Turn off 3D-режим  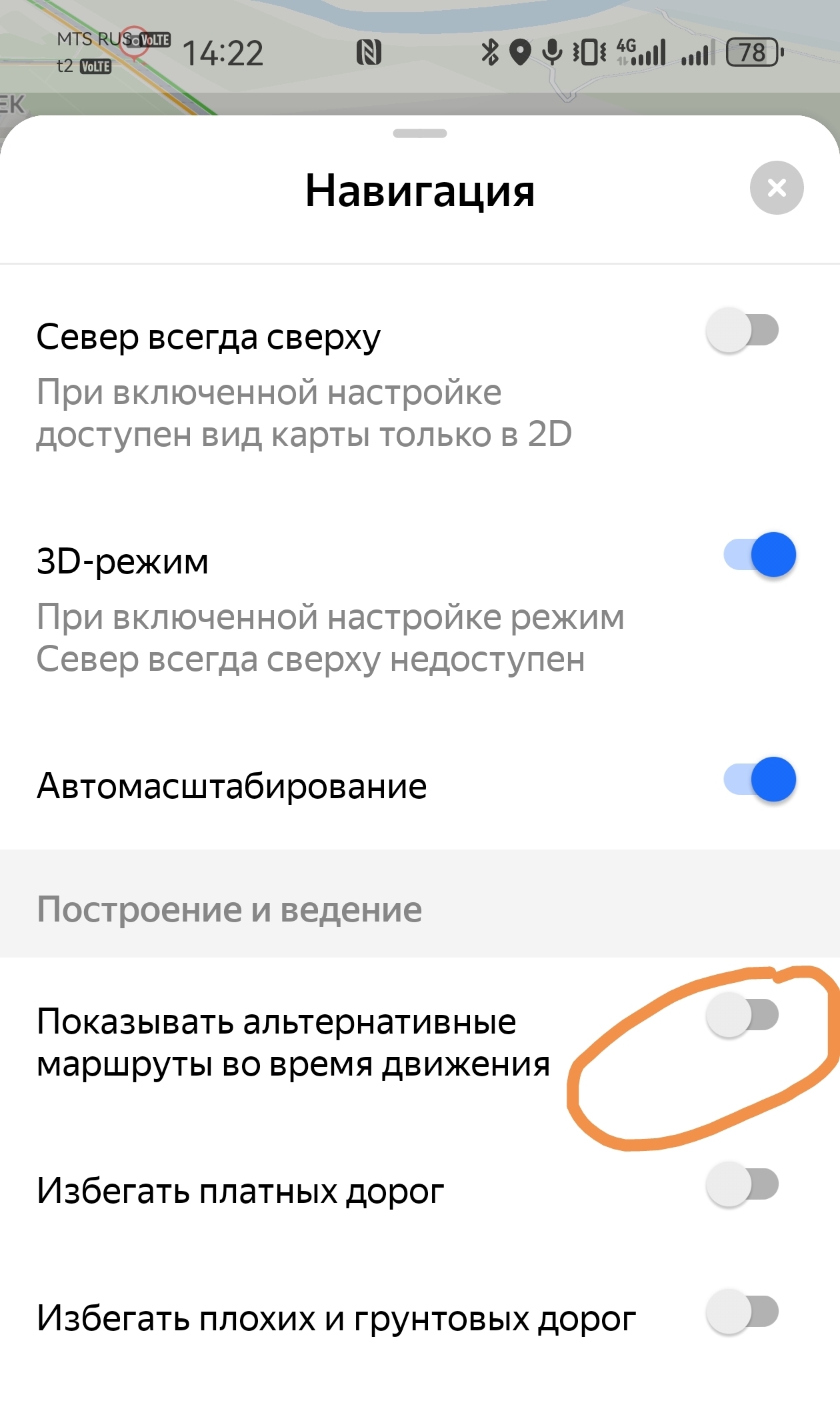760,555
